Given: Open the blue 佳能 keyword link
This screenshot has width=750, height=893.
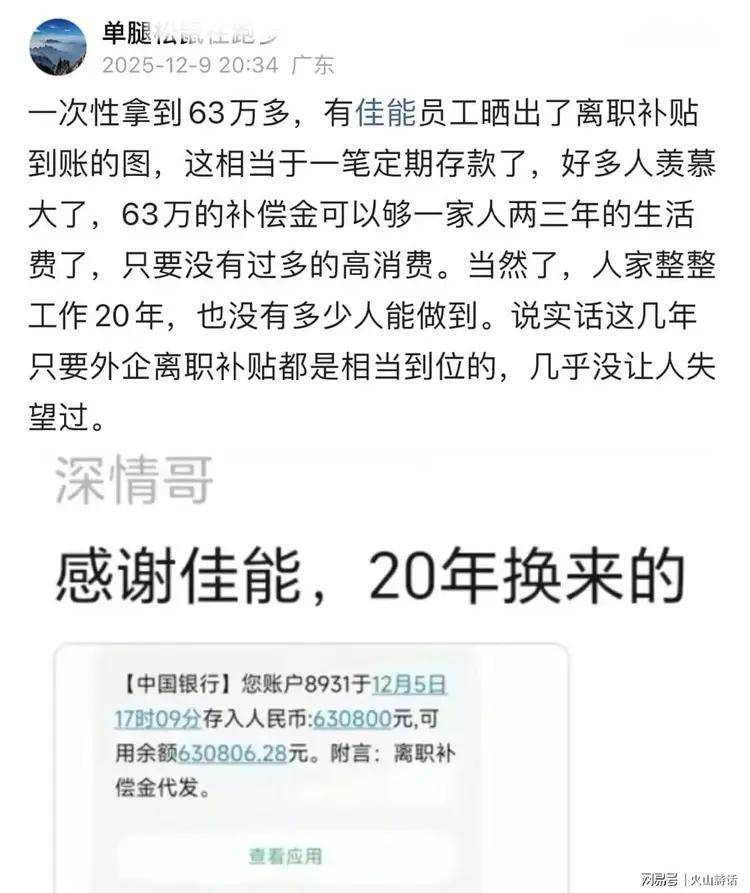Looking at the screenshot, I should click(385, 117).
